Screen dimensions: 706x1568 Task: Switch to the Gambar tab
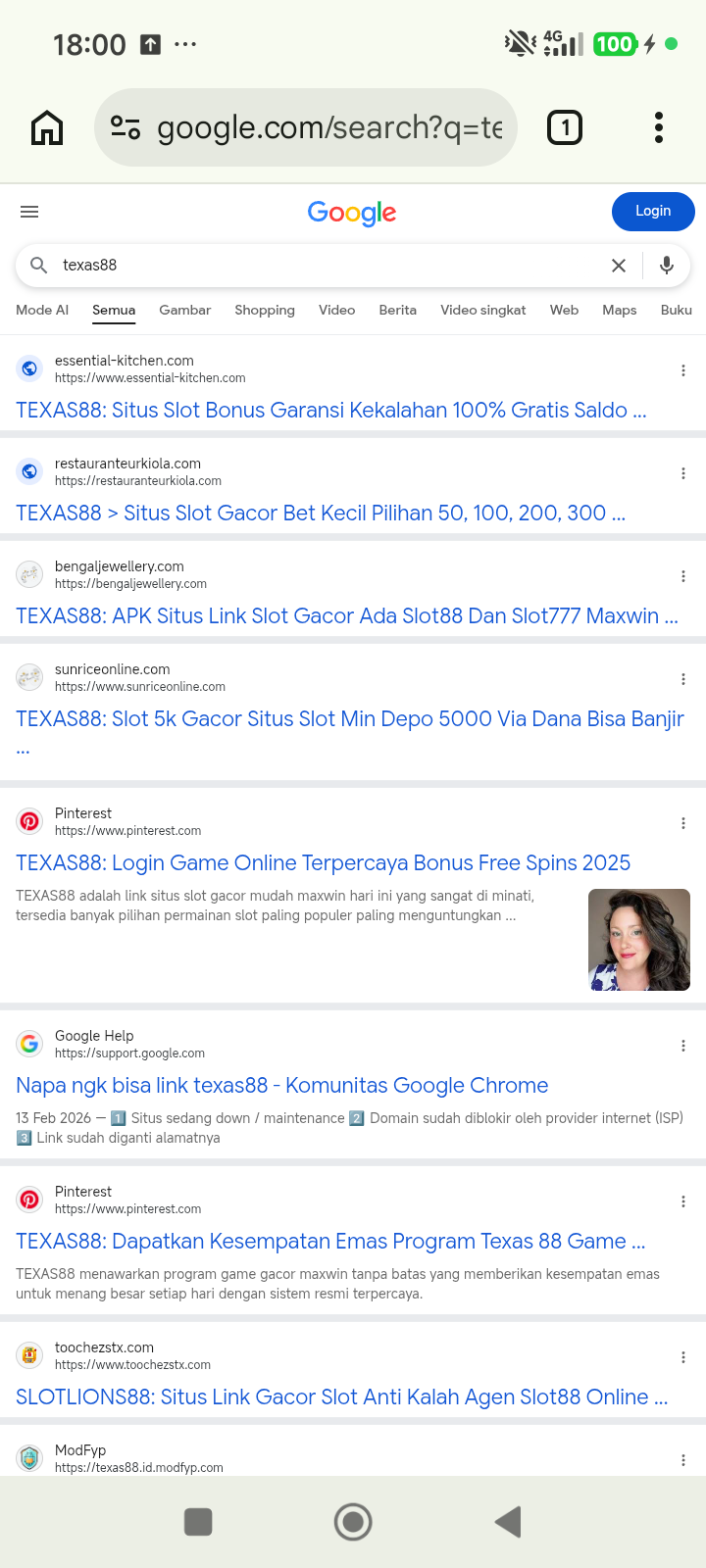click(185, 310)
